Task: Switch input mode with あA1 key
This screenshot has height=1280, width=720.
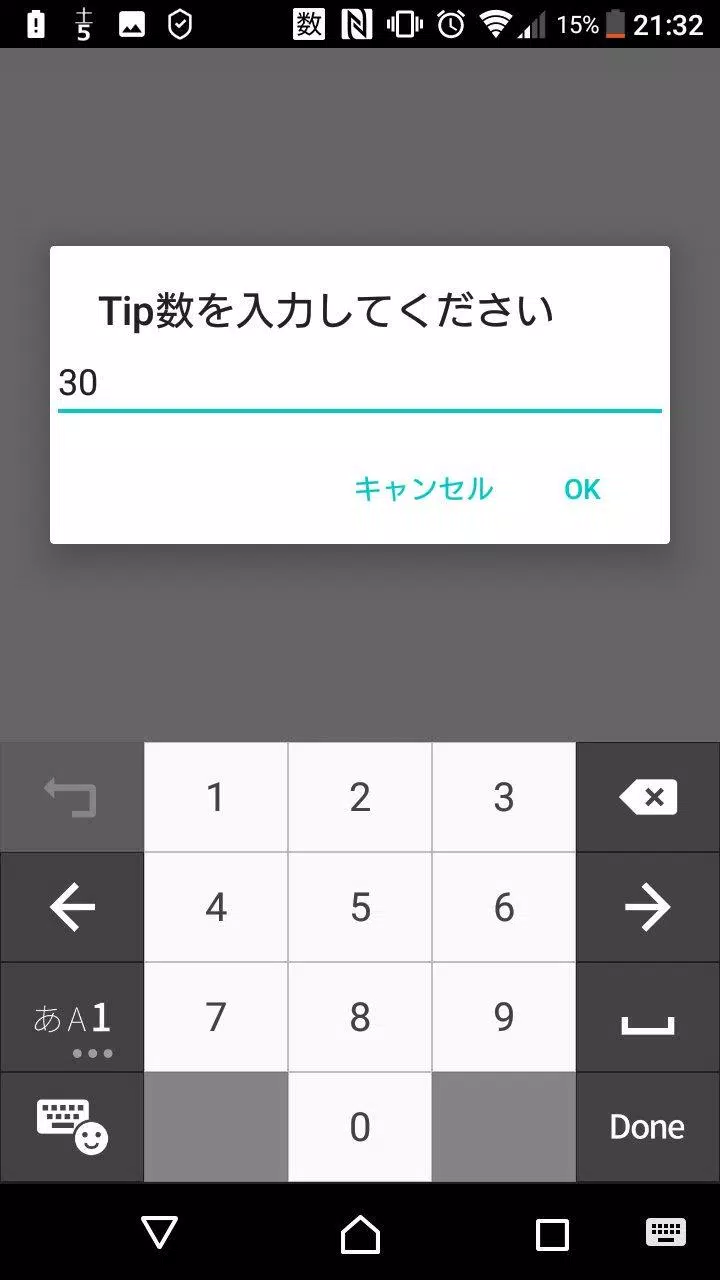Action: tap(71, 1017)
